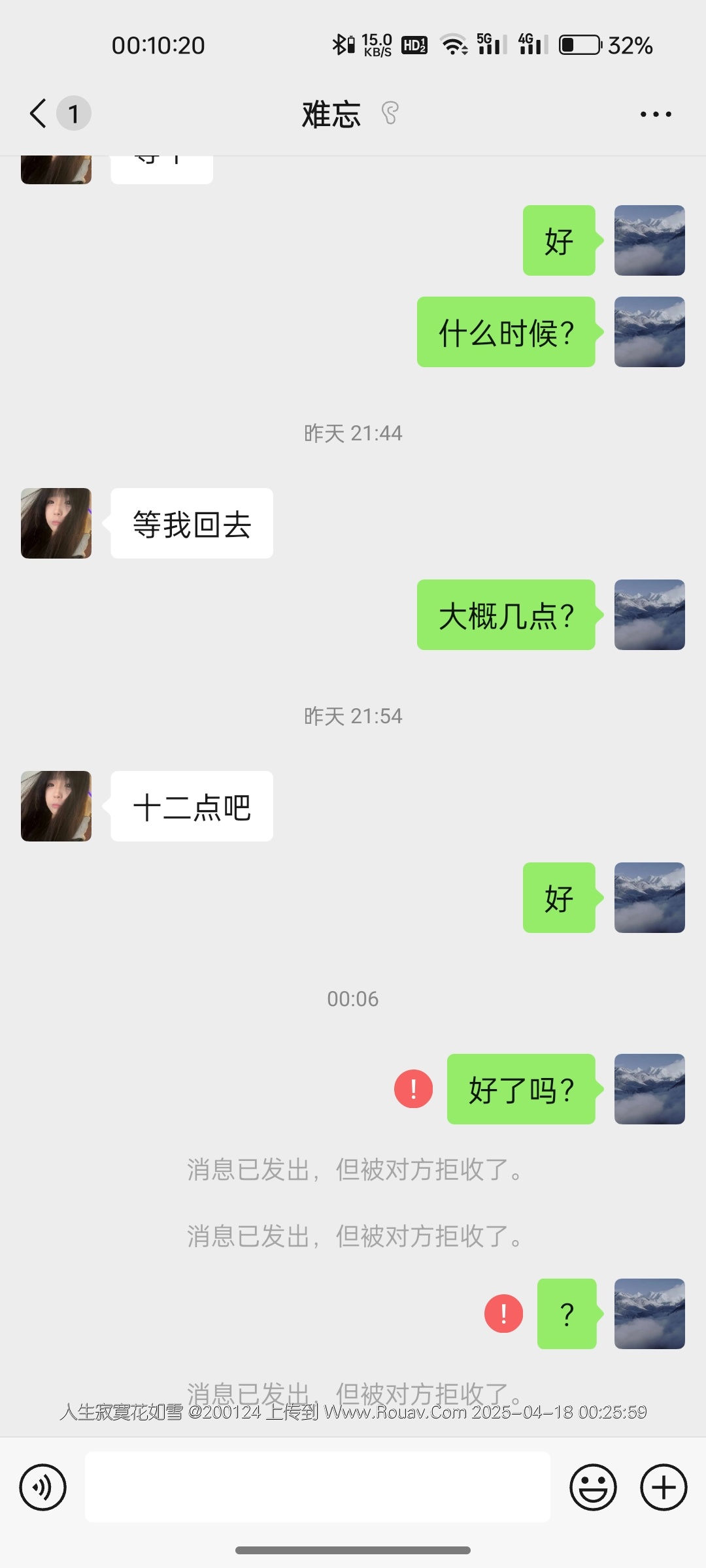This screenshot has height=1568, width=706.
Task: Open the emoji sticker panel
Action: pyautogui.click(x=593, y=1488)
